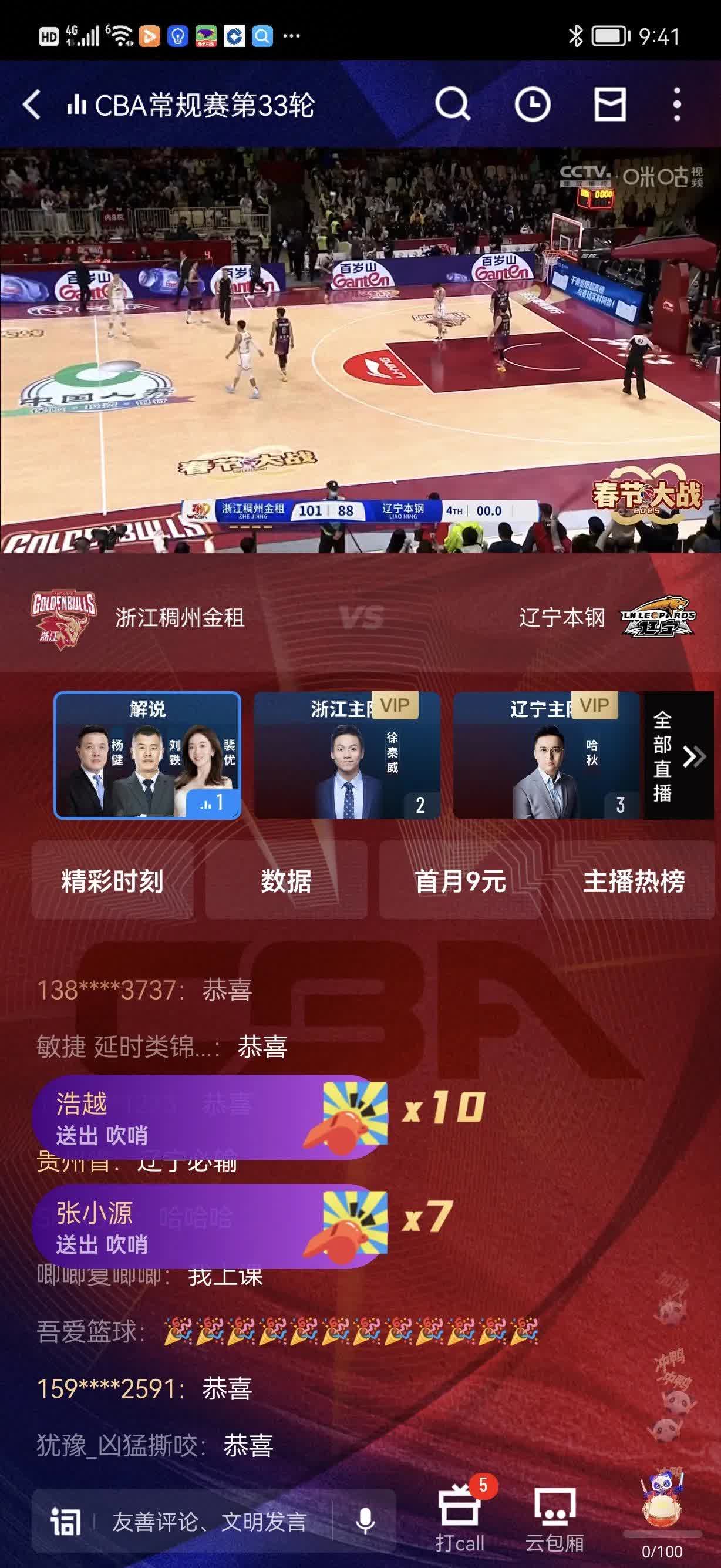
Task: Open the three-dot more options menu
Action: (x=675, y=105)
